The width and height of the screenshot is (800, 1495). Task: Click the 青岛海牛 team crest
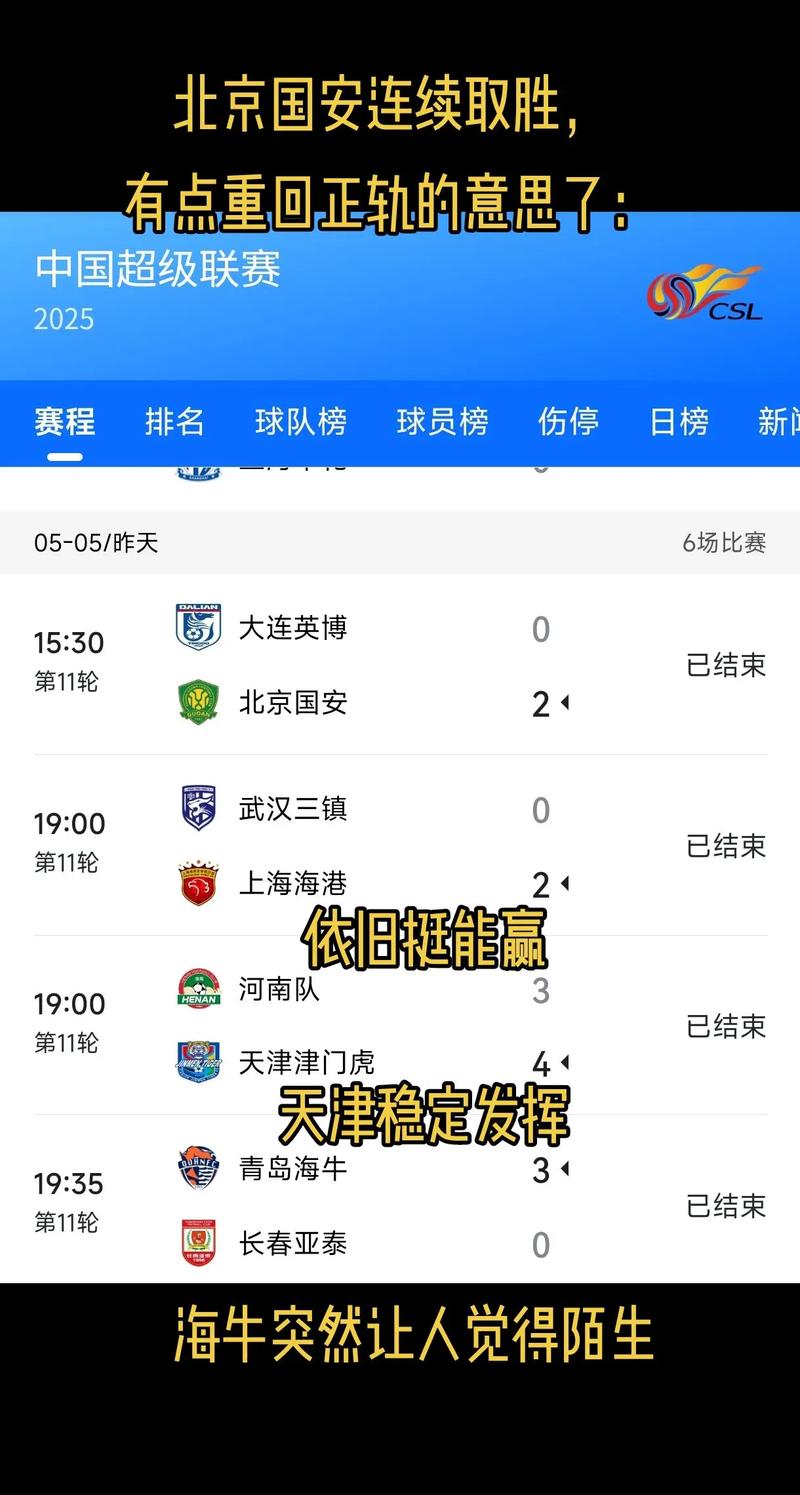tap(197, 1170)
